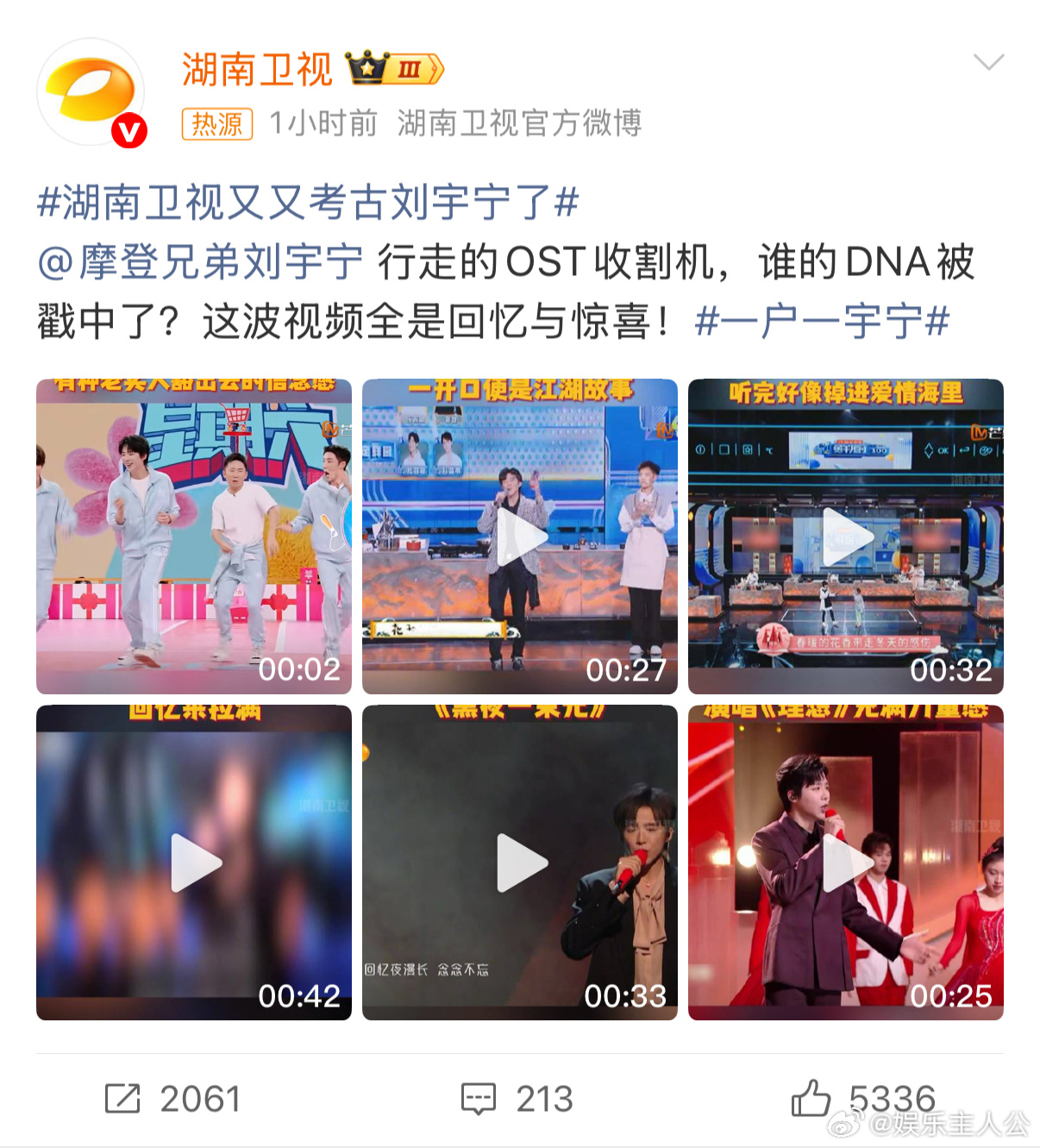Click the 湖南卫视 circular avatar icon
Viewport: 1040px width, 1148px height.
click(89, 89)
